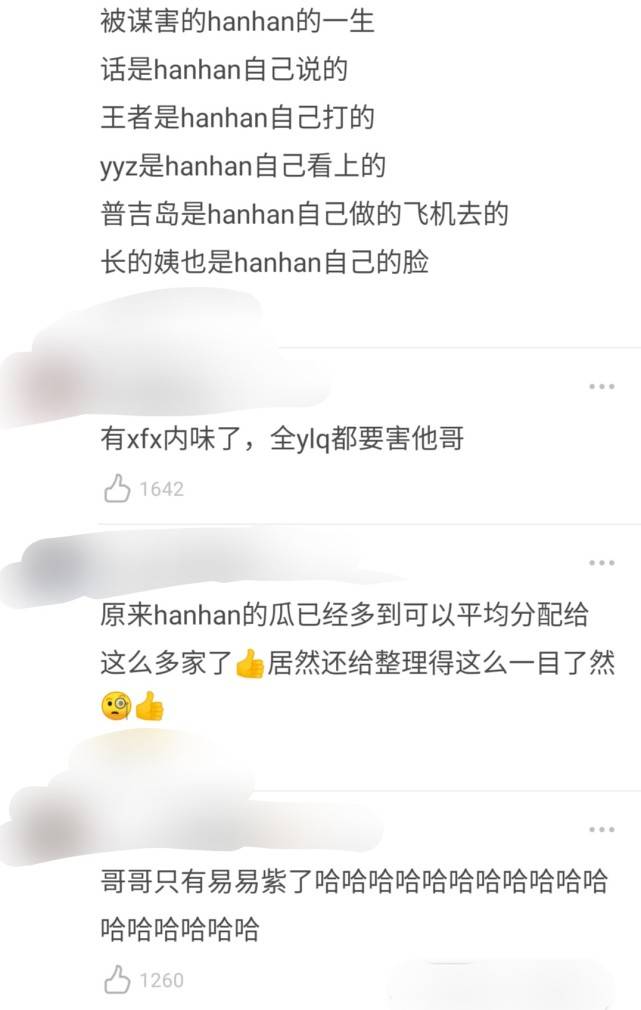Open the more options menu for the 哥哥只有易易紫了 comment
The width and height of the screenshot is (641, 1010).
[601, 830]
